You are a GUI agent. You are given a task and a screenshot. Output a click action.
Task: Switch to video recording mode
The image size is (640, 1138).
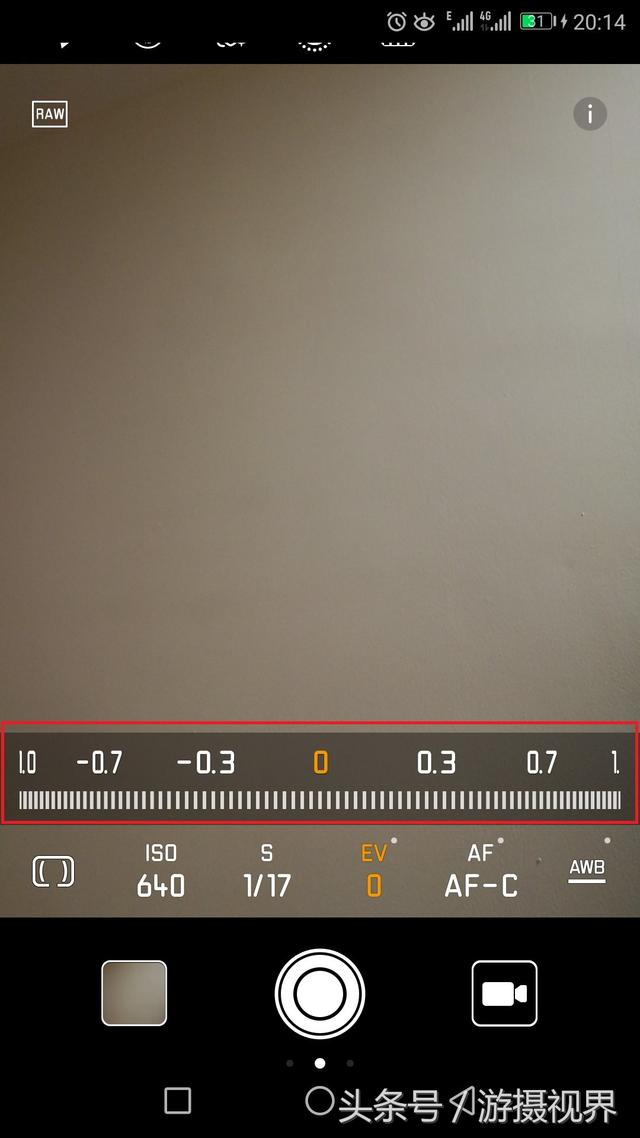tap(504, 993)
